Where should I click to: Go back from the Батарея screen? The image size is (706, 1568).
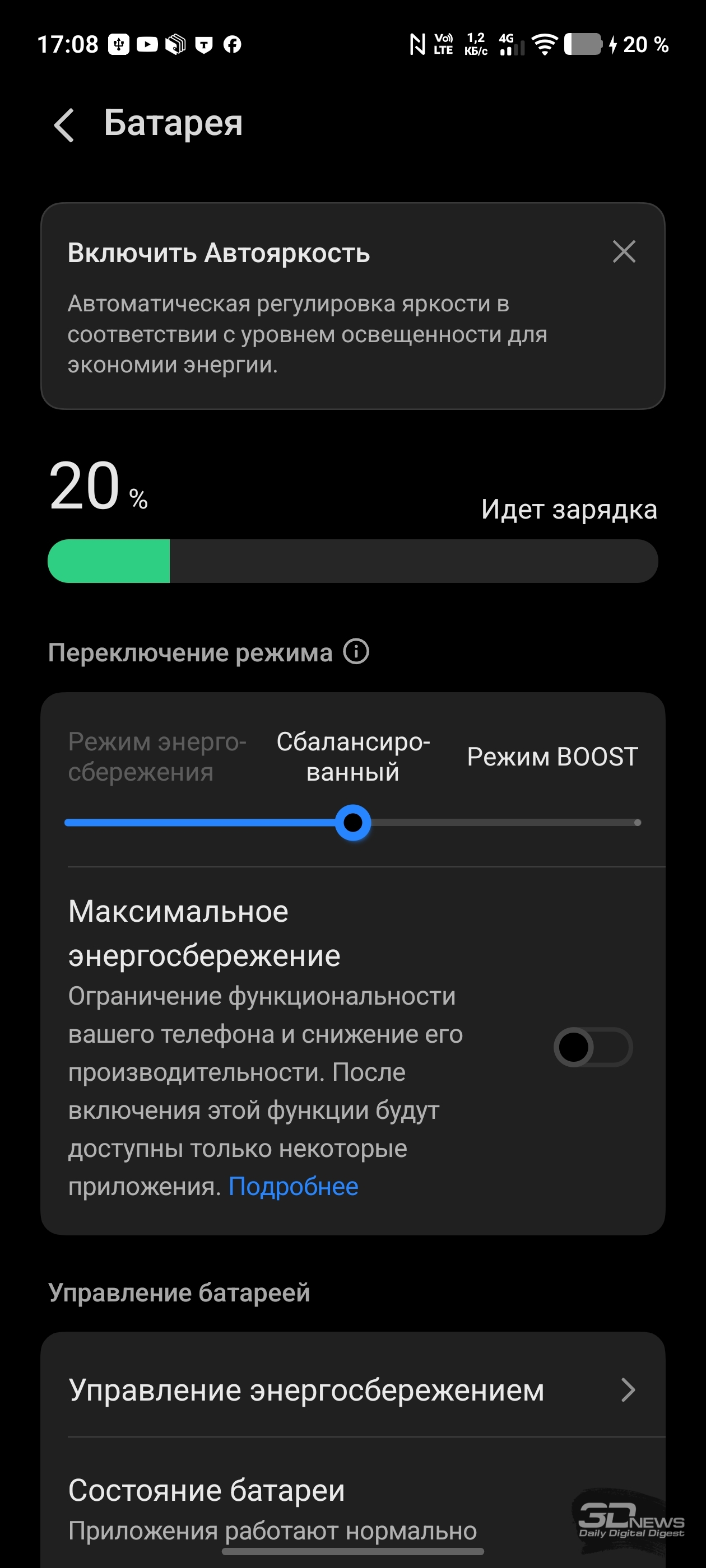(x=64, y=125)
